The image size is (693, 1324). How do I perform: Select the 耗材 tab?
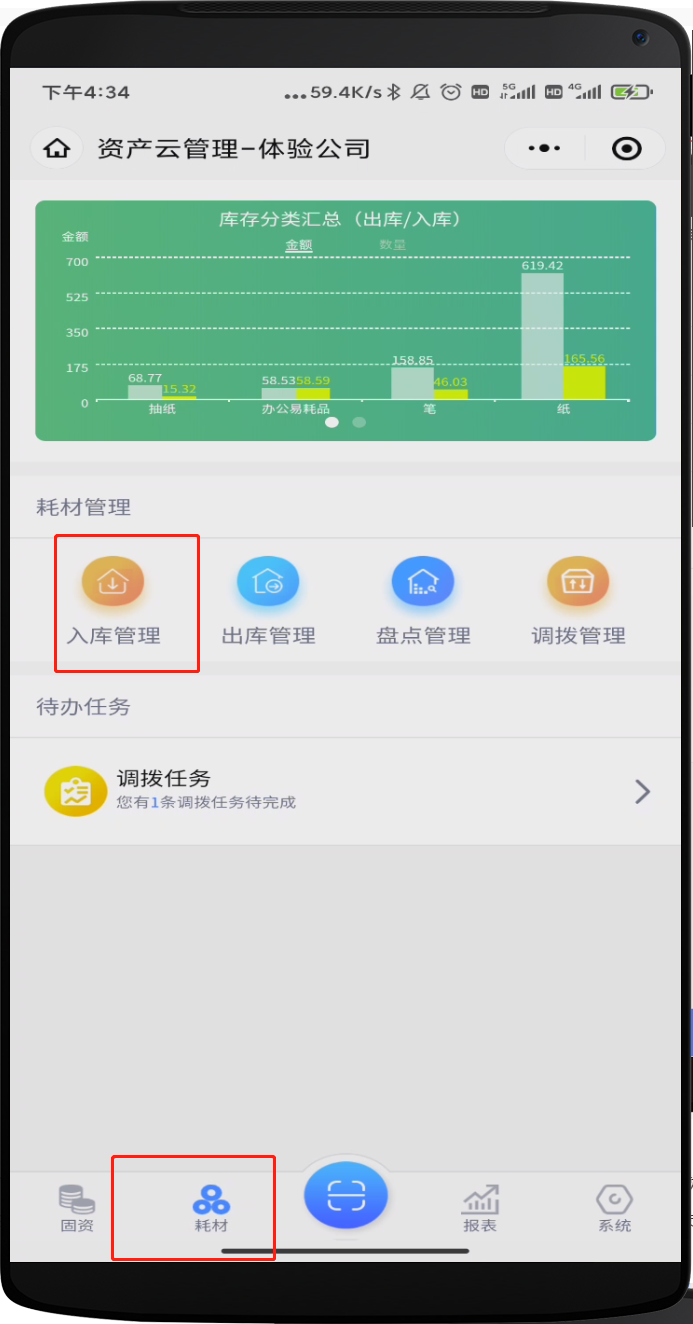click(x=211, y=1208)
